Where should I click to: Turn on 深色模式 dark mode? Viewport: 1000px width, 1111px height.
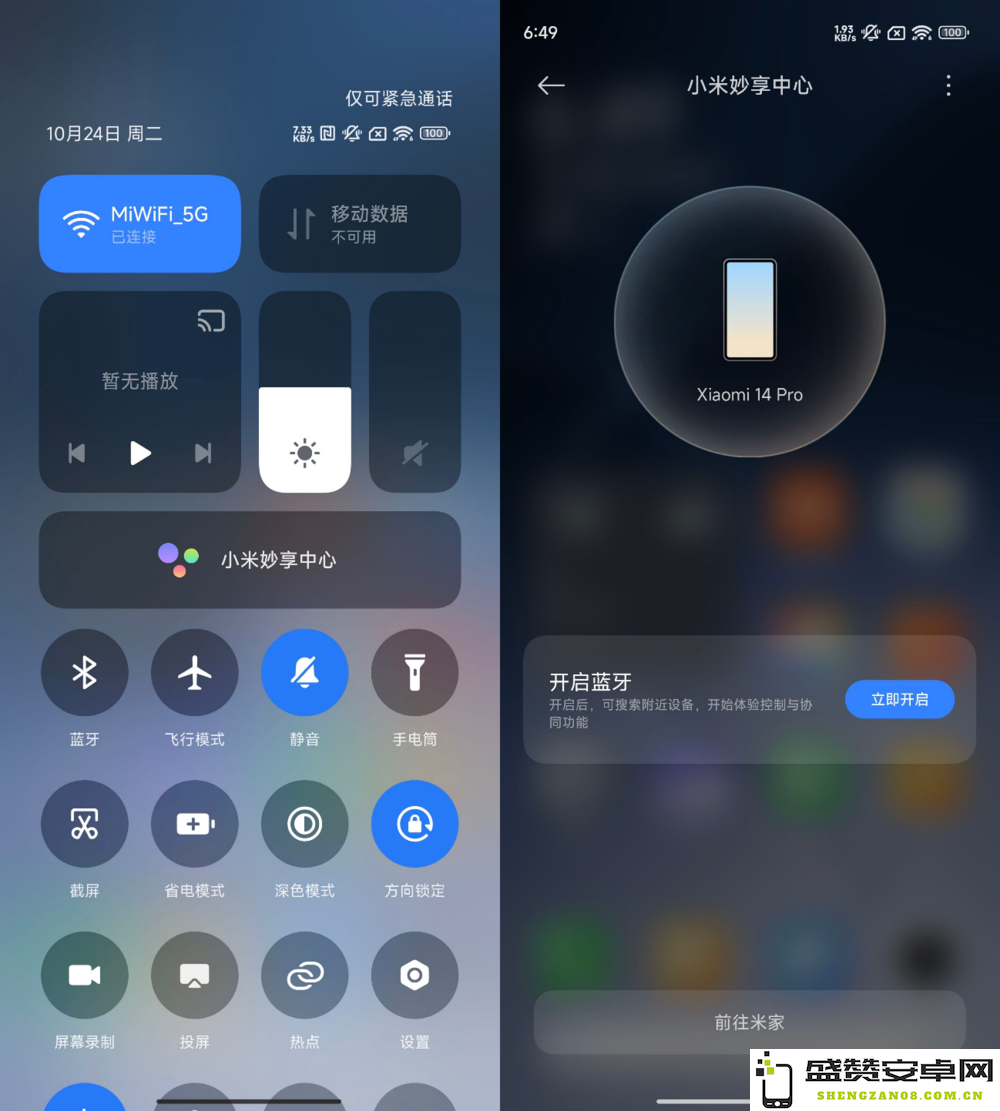coord(305,824)
